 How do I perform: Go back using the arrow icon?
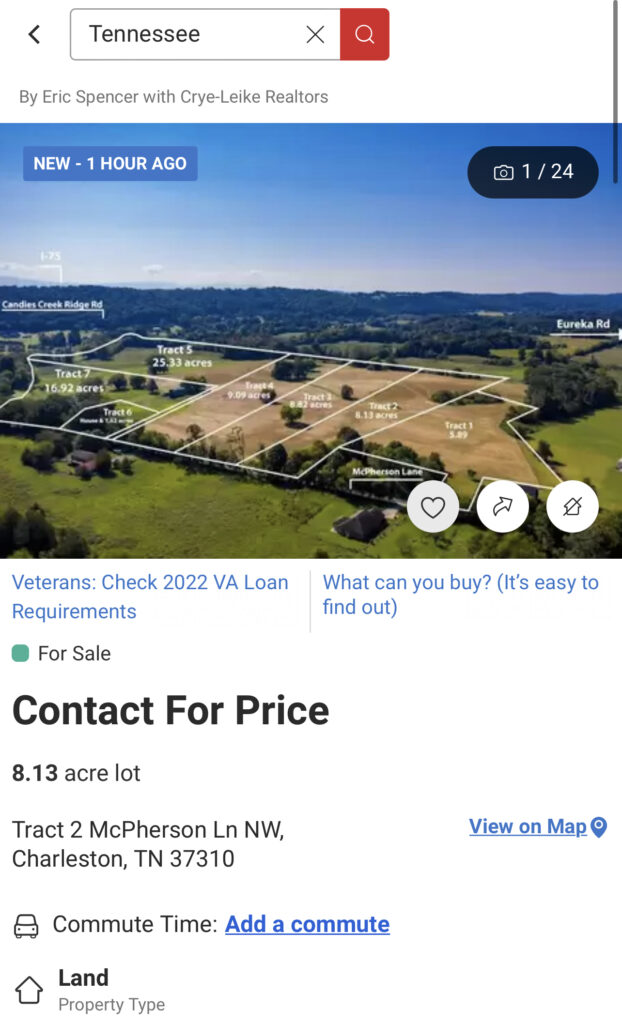(34, 35)
